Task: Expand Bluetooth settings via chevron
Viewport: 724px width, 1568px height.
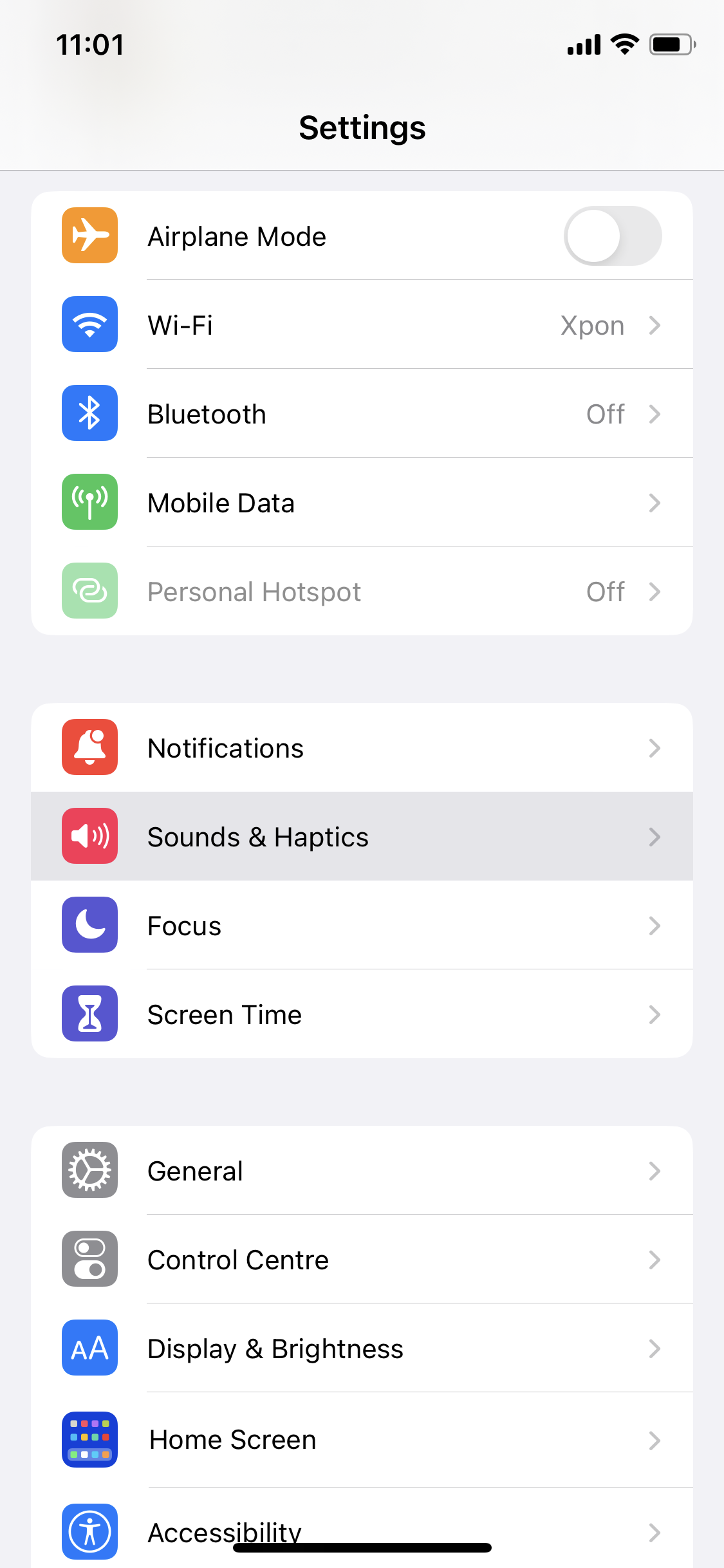Action: click(655, 414)
